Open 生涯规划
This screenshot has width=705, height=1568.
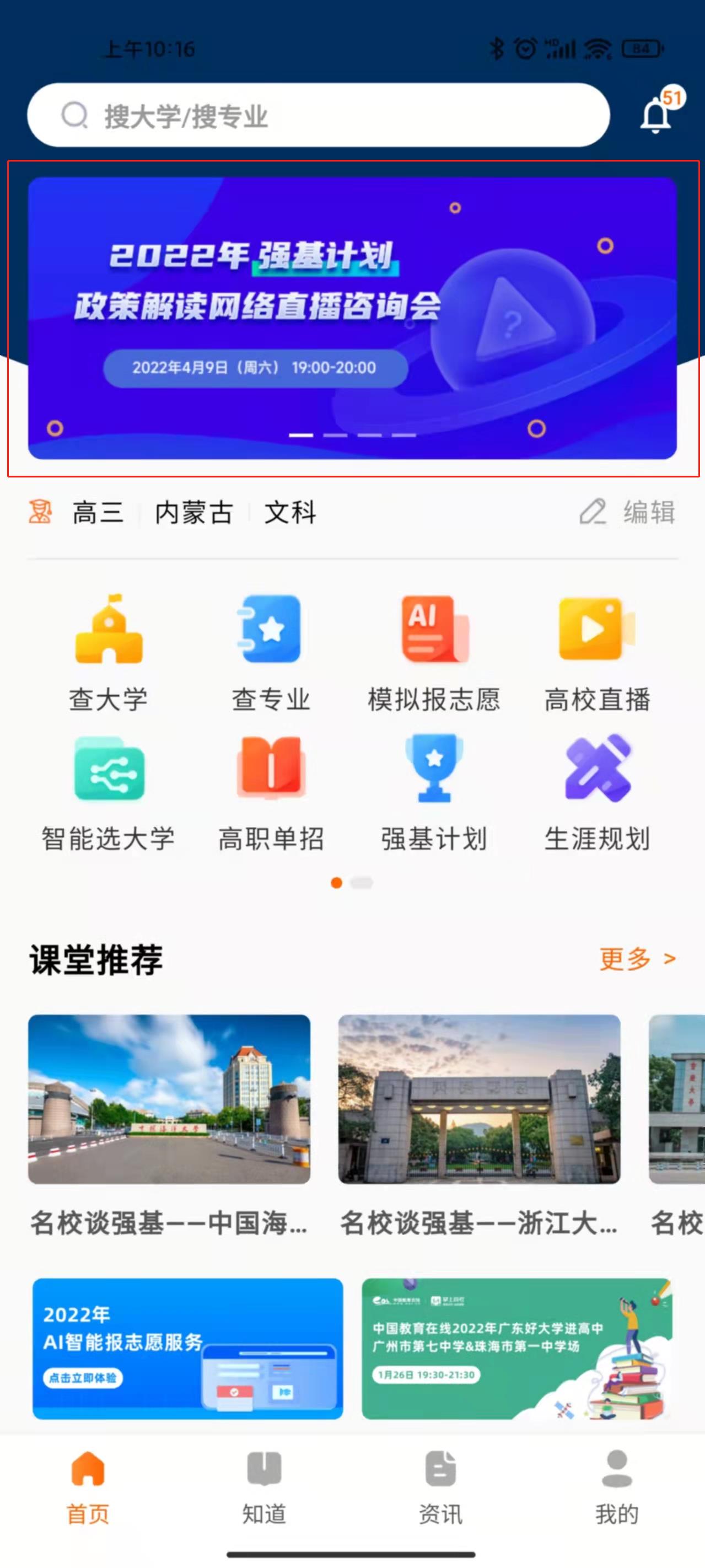[596, 792]
